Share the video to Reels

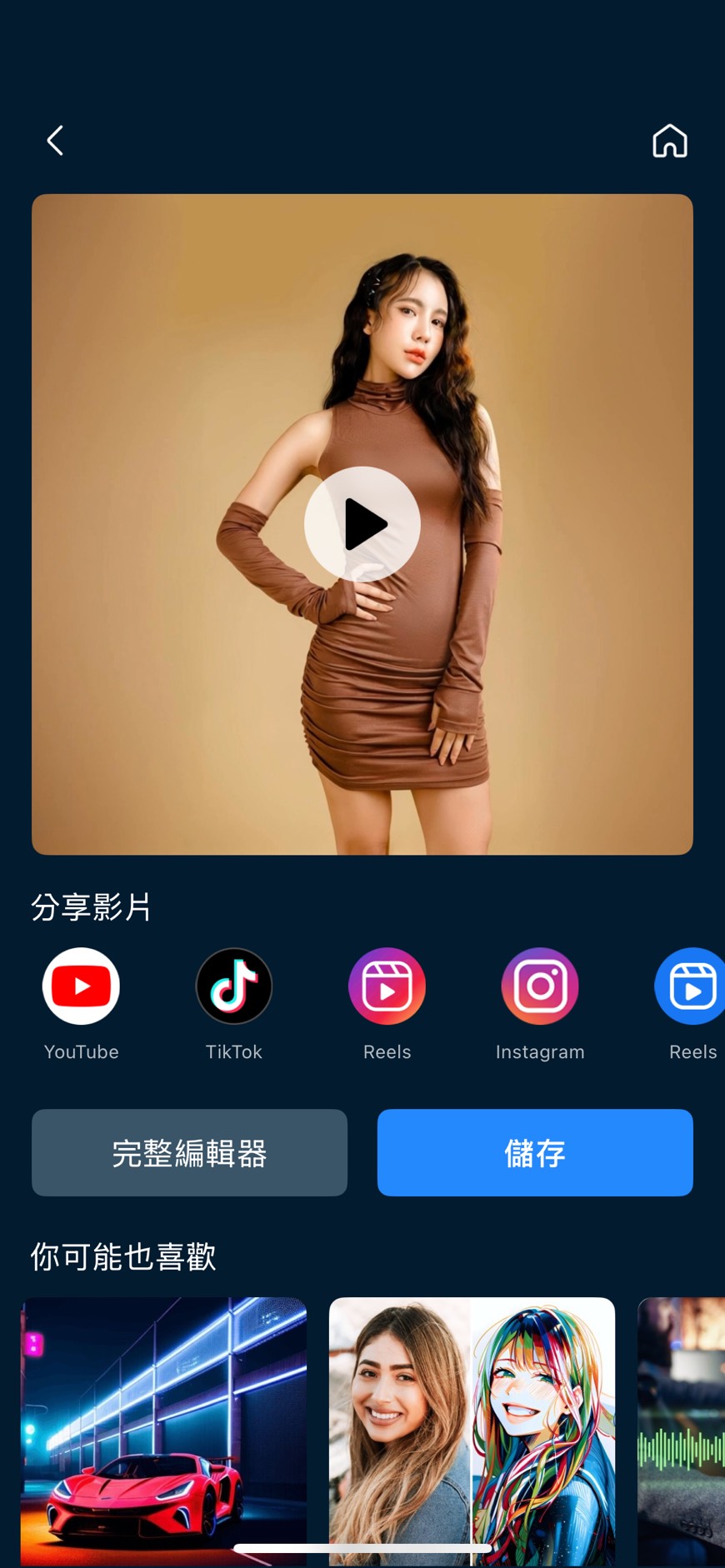coord(387,986)
